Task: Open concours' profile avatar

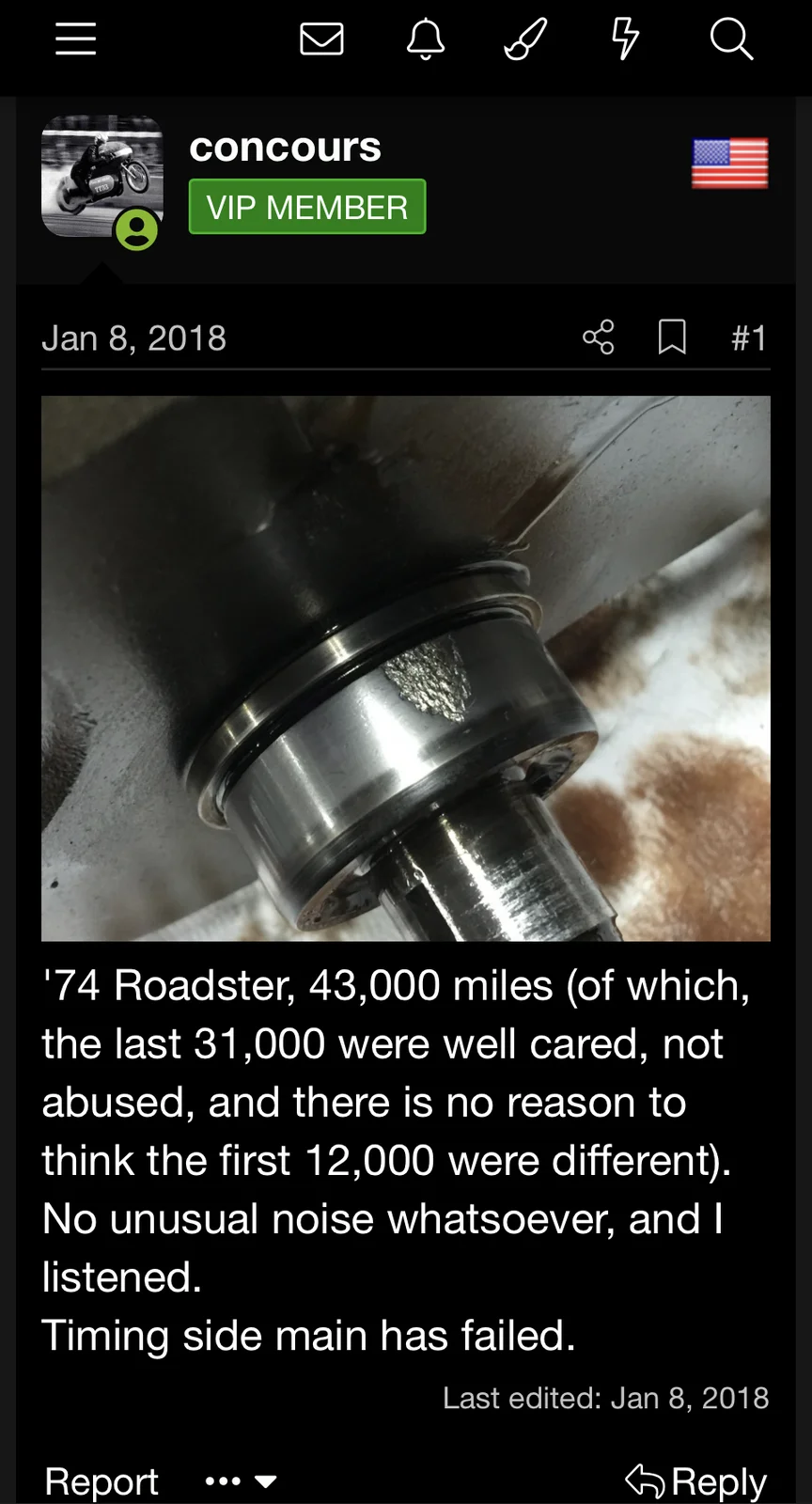Action: 101,176
